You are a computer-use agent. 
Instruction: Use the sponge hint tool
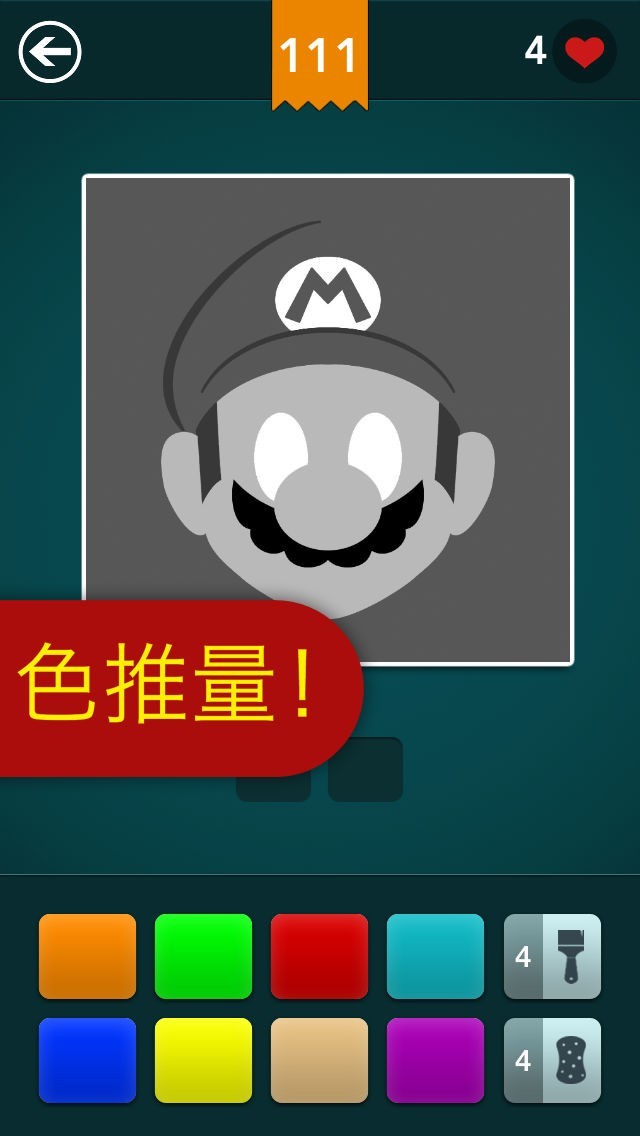click(x=552, y=1060)
